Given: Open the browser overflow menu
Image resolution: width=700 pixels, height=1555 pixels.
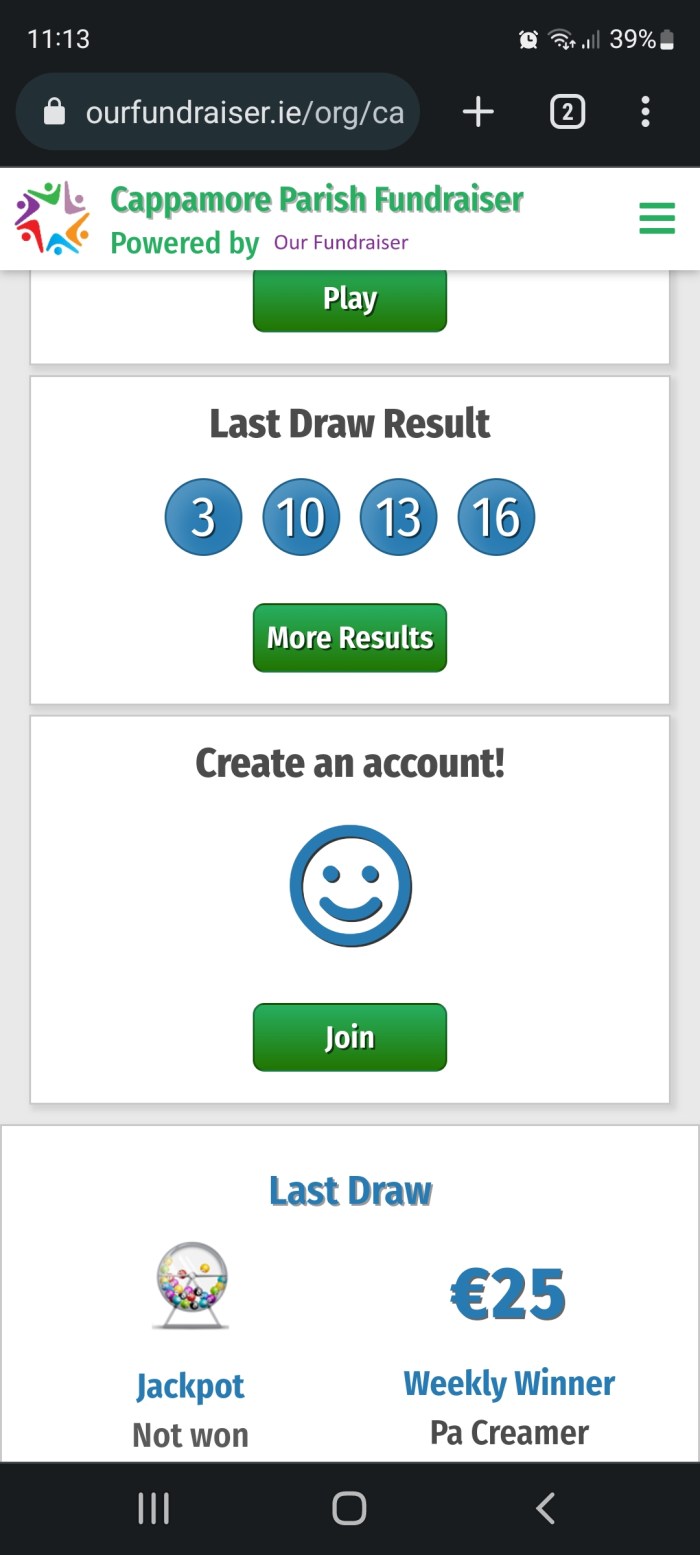Looking at the screenshot, I should (645, 112).
